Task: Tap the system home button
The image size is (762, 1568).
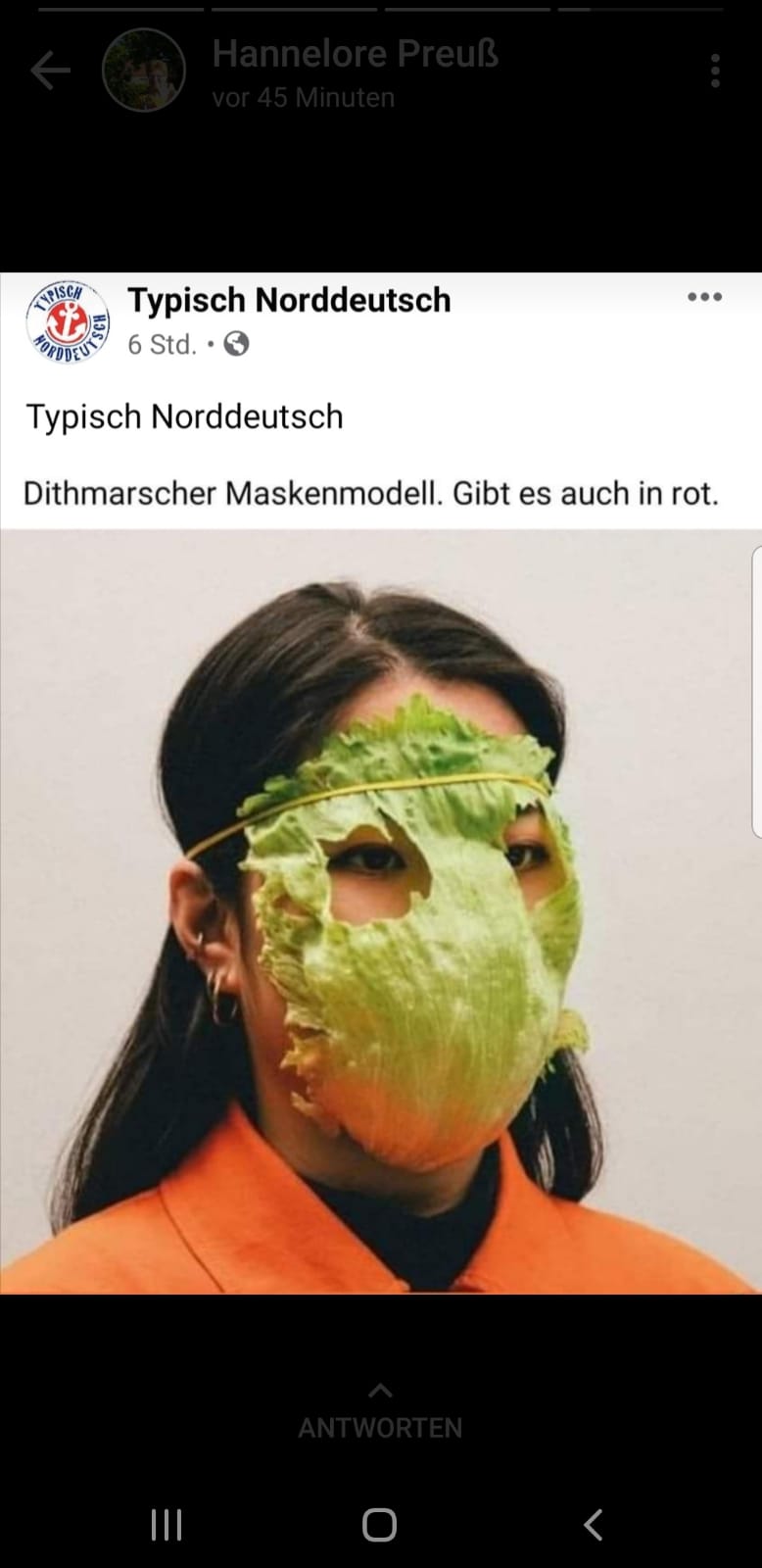Action: tap(380, 1525)
